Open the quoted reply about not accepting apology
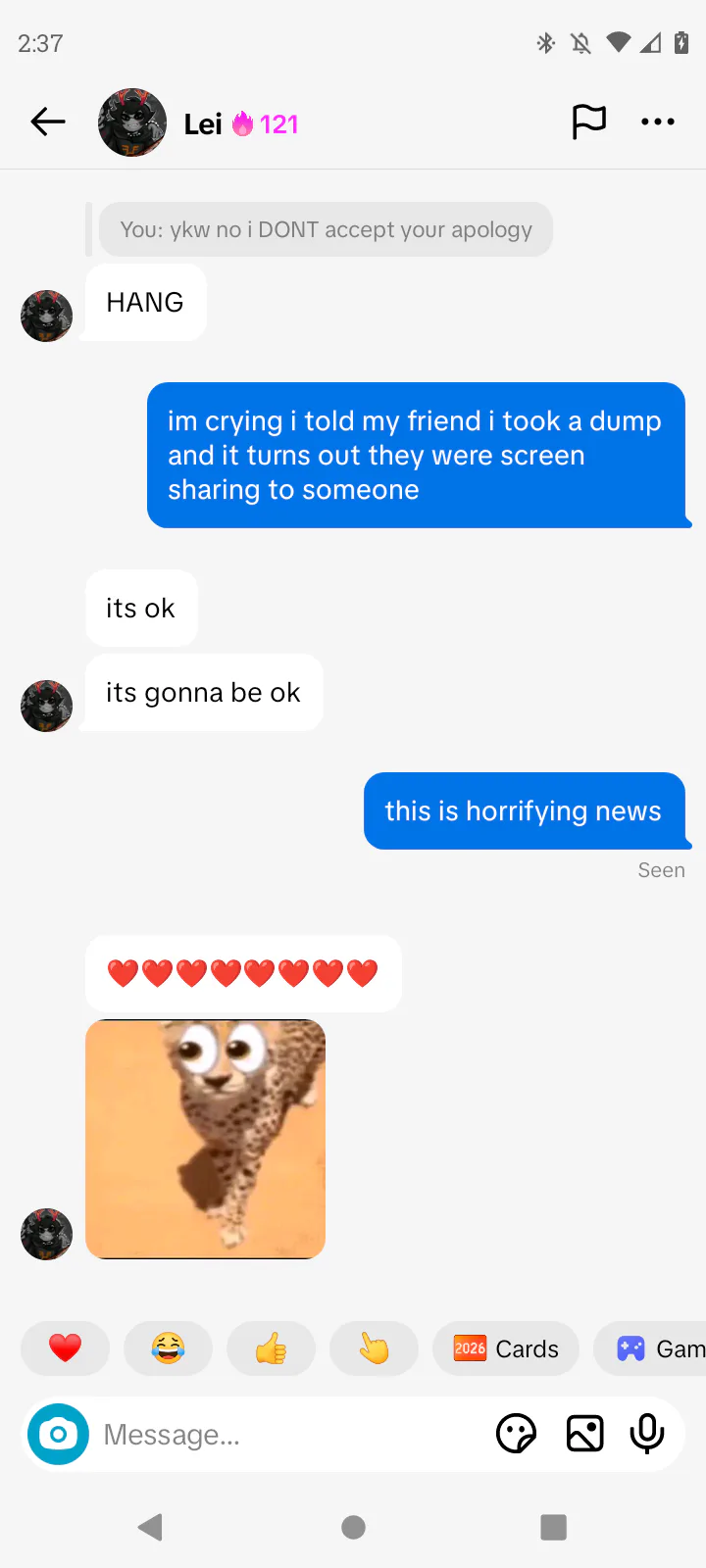 326,229
